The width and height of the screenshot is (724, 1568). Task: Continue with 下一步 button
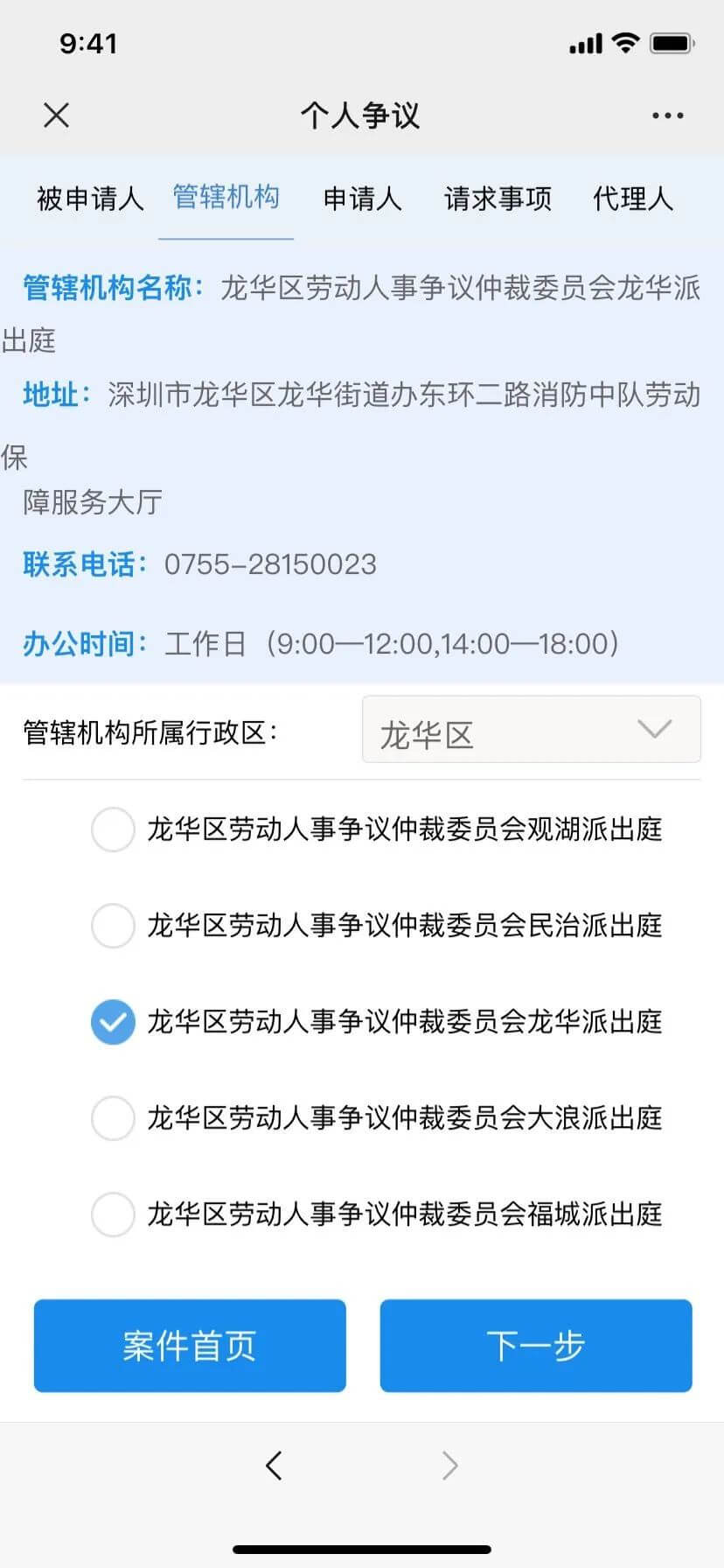(535, 1345)
